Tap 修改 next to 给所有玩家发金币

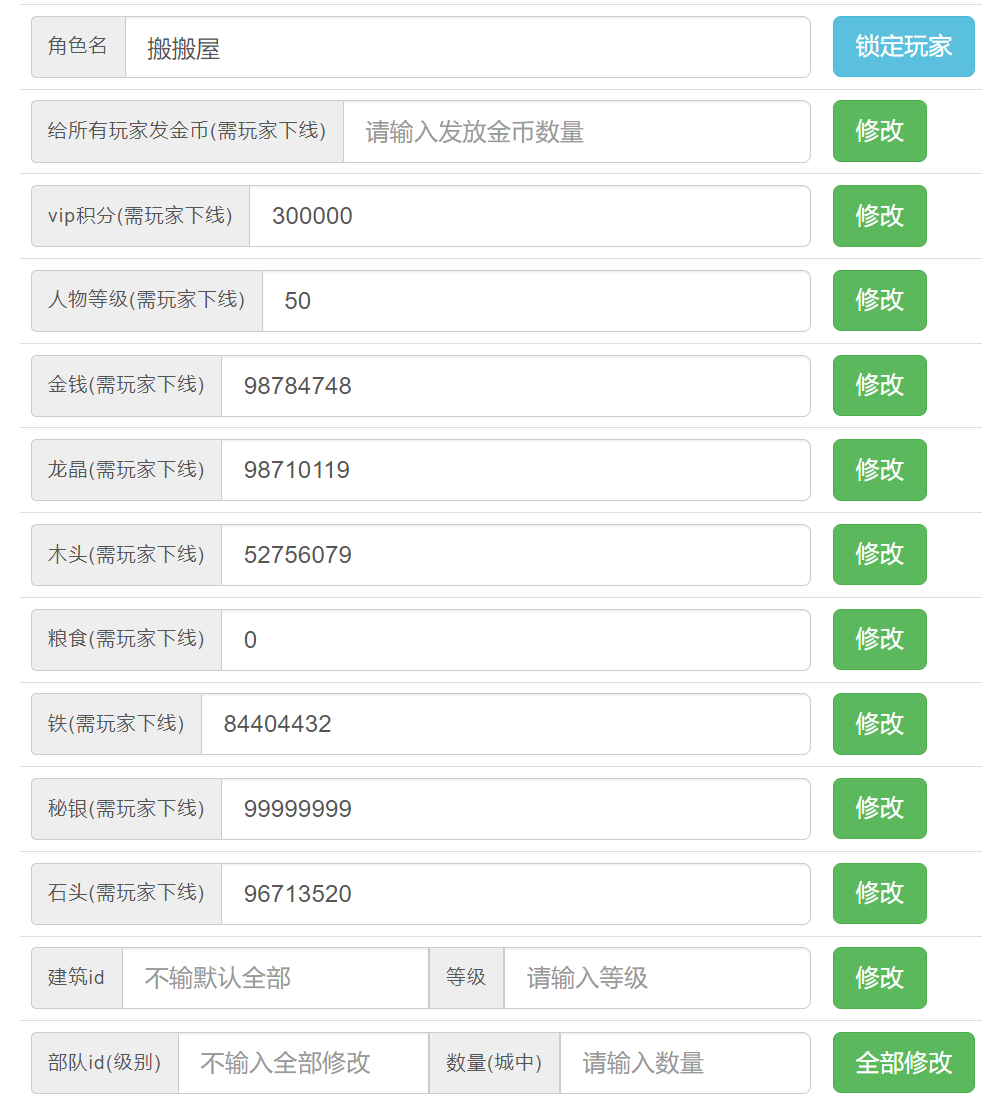click(x=879, y=131)
